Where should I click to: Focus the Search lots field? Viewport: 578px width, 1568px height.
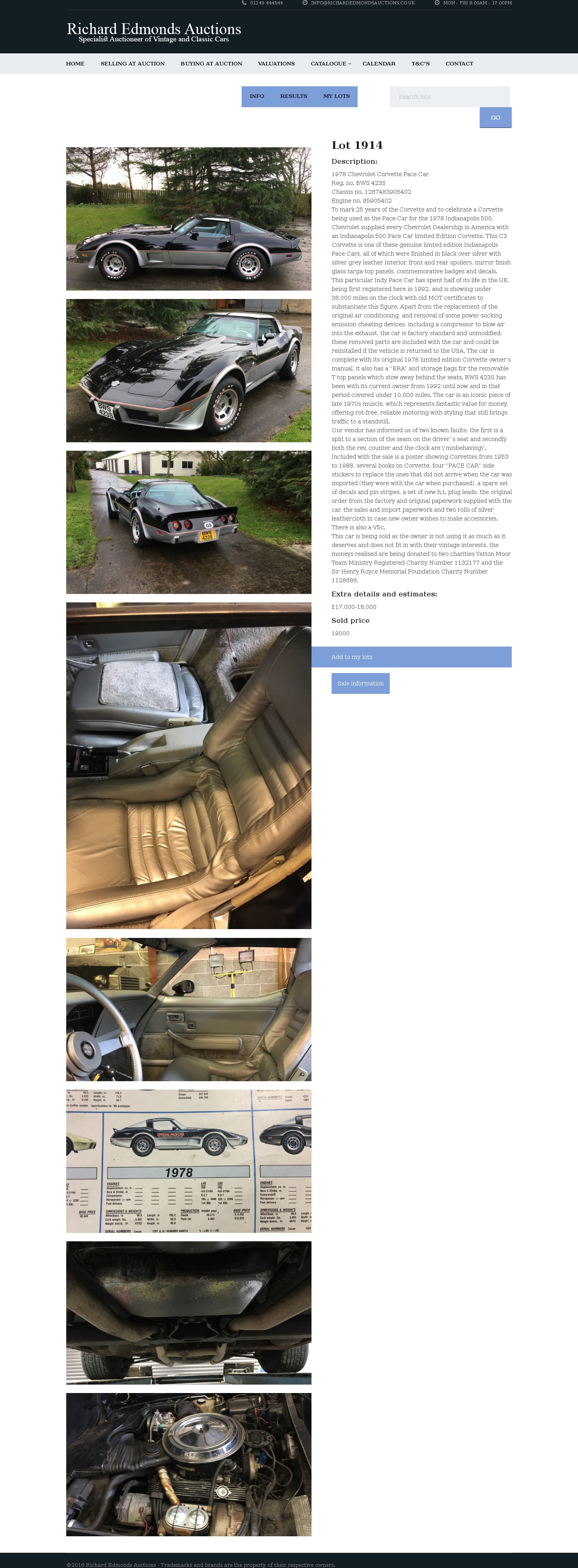click(449, 97)
